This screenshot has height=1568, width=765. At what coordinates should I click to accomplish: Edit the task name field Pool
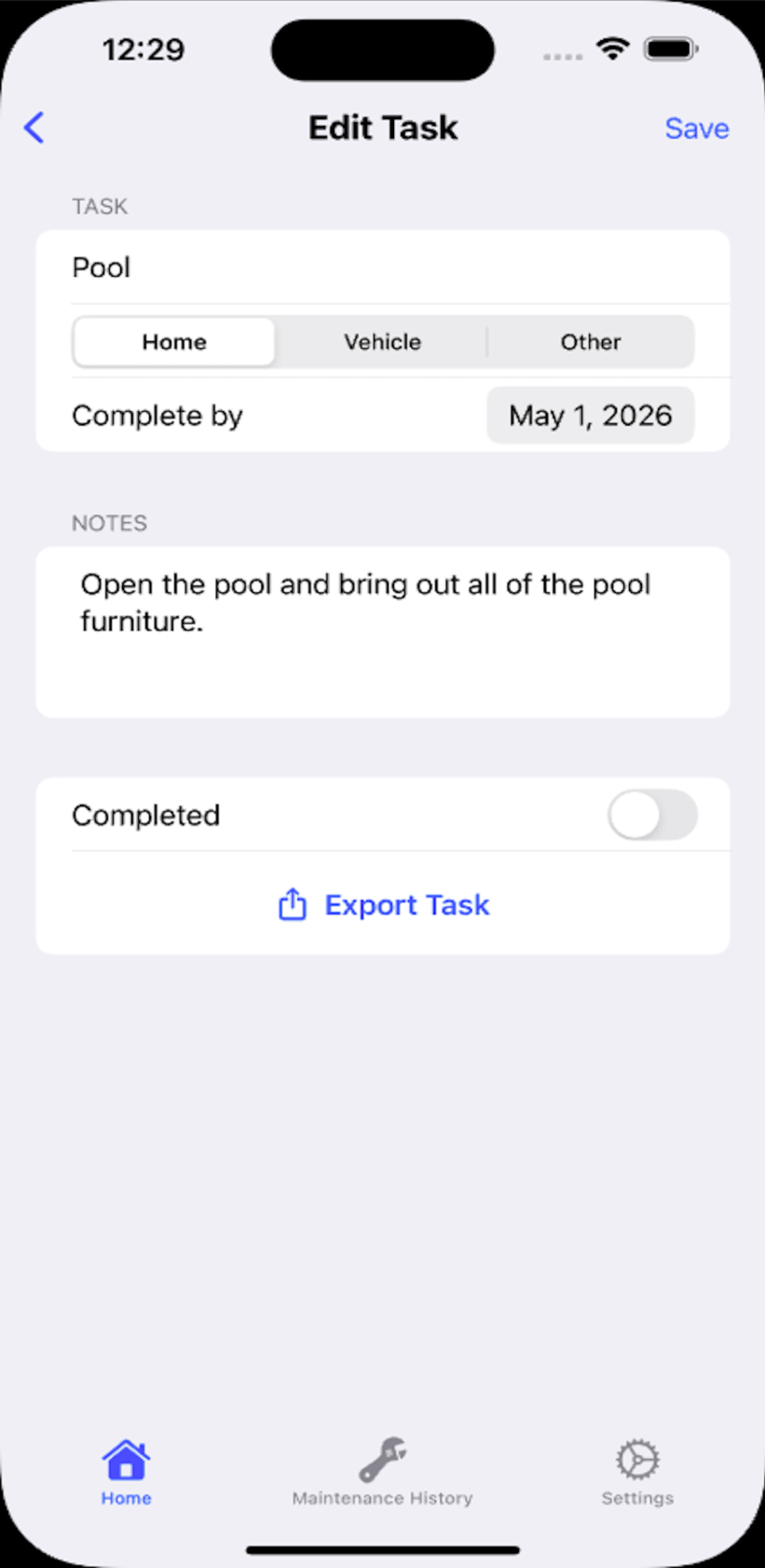[382, 268]
